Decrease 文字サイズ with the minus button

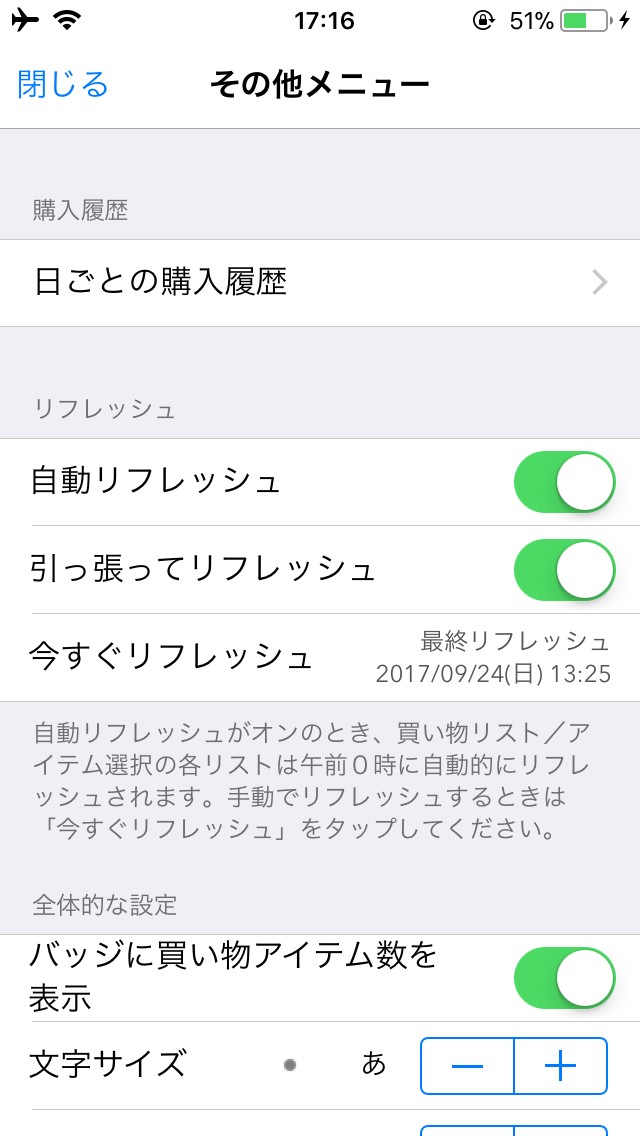[467, 1066]
